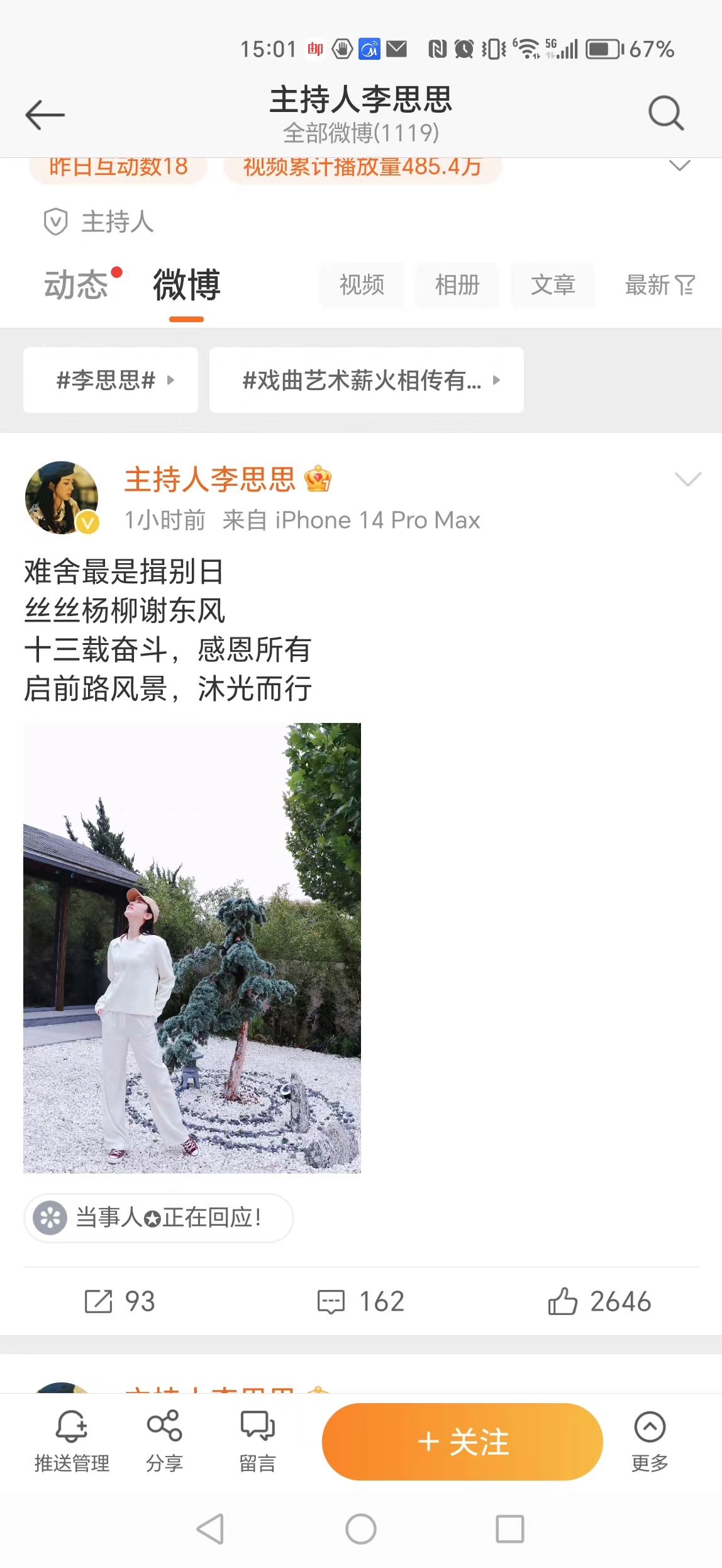
Task: Like the post with 2646 likes
Action: pyautogui.click(x=599, y=1301)
